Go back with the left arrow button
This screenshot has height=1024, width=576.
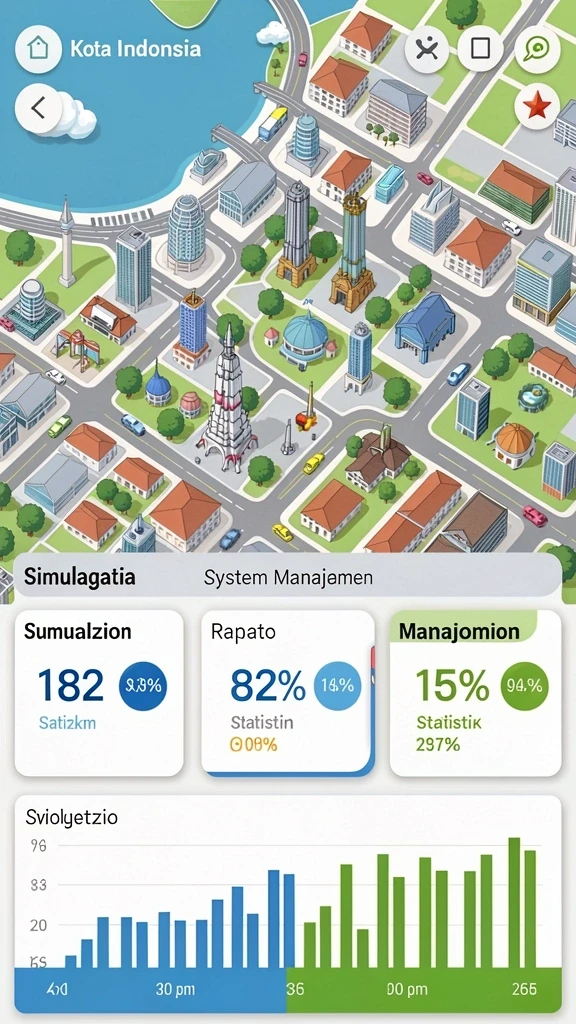point(39,108)
